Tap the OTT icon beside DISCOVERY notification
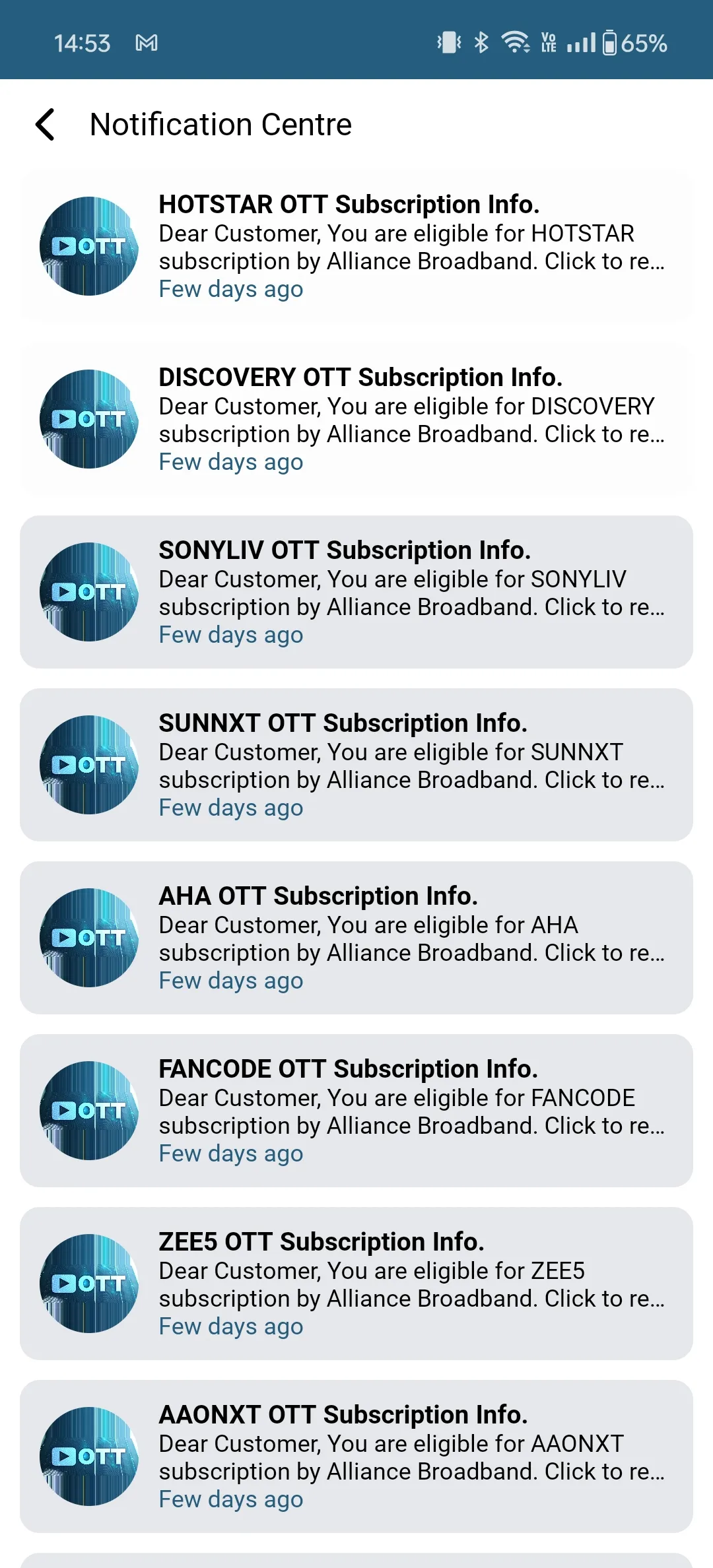The height and width of the screenshot is (1568, 713). click(88, 420)
